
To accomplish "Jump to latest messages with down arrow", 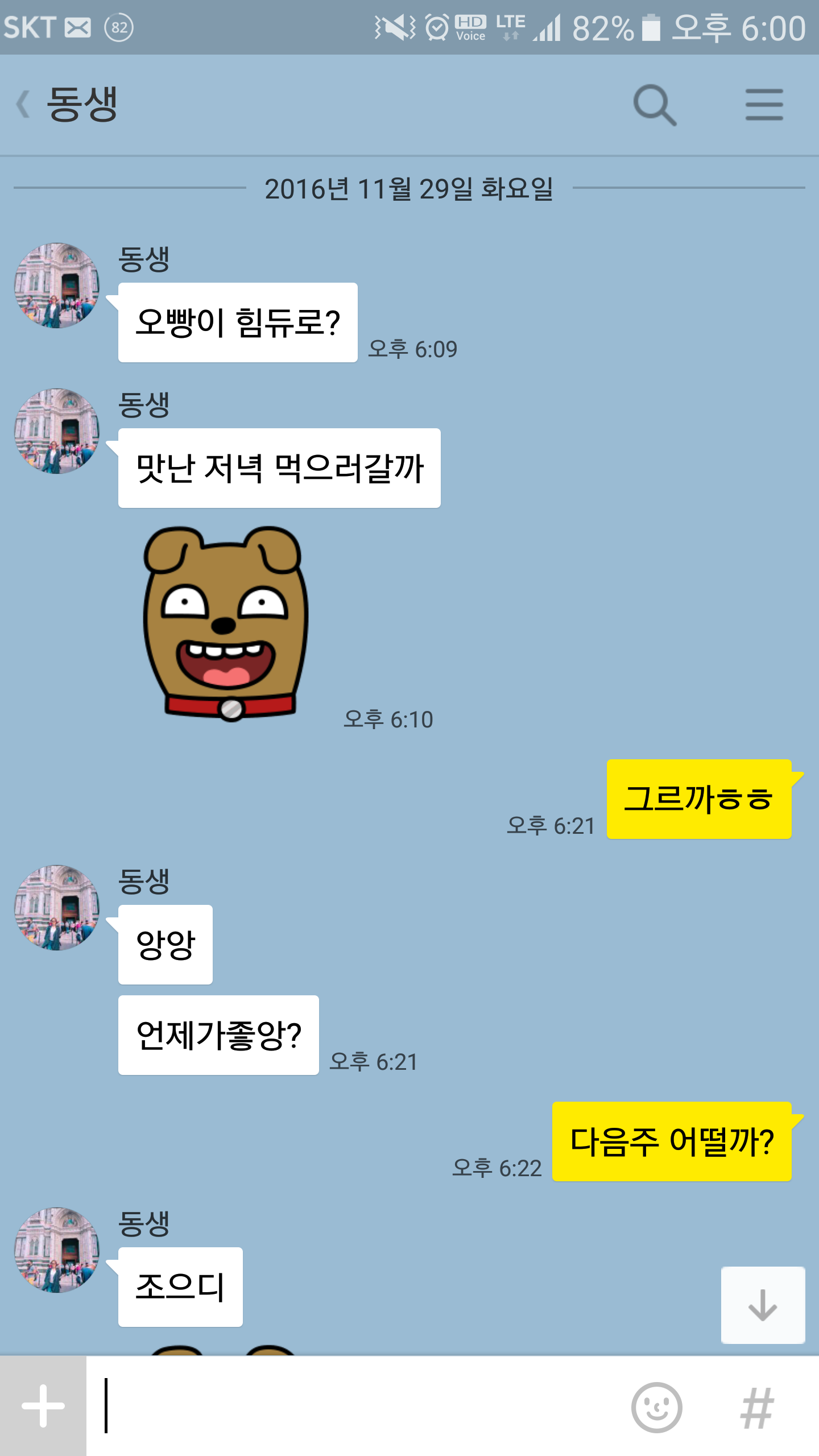I will click(763, 1305).
